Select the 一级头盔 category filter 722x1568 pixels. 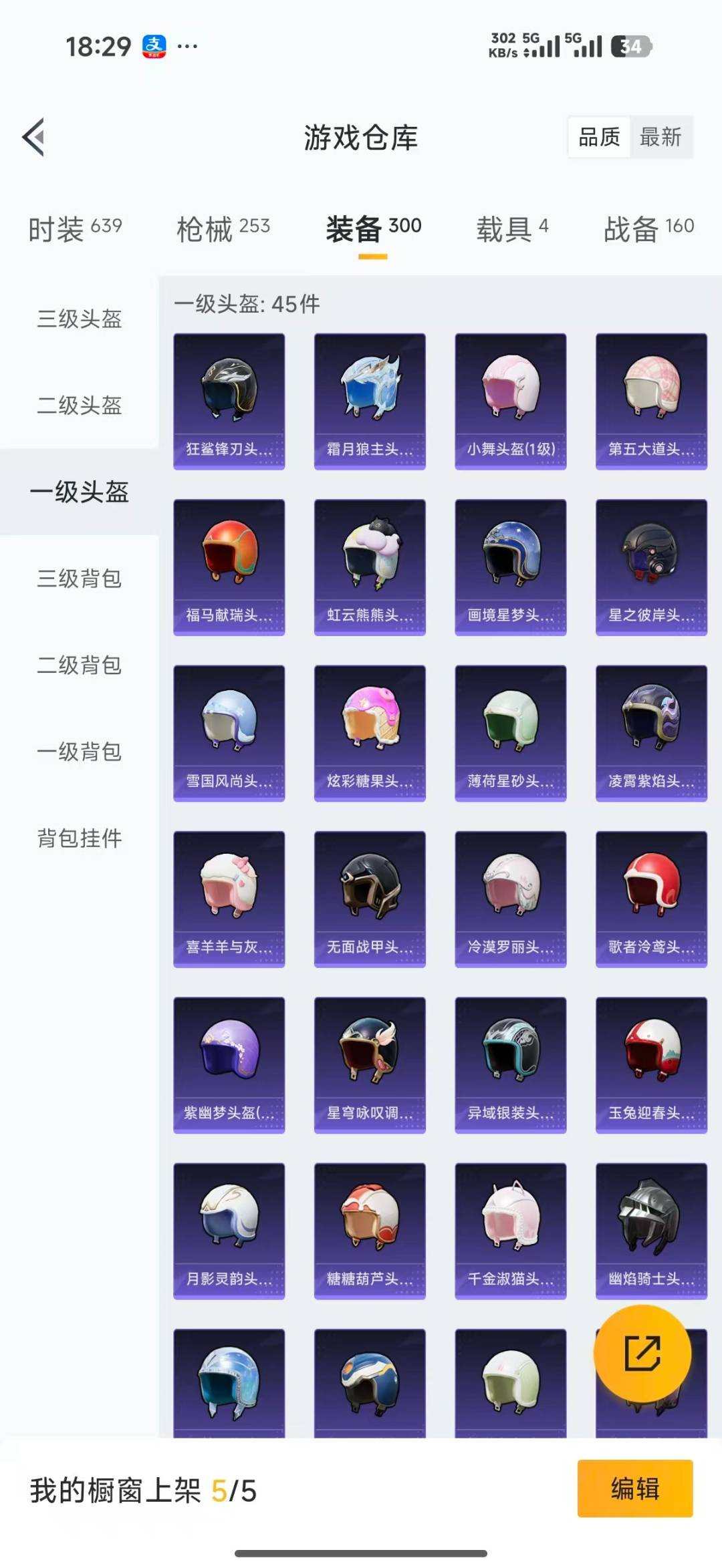[x=79, y=493]
